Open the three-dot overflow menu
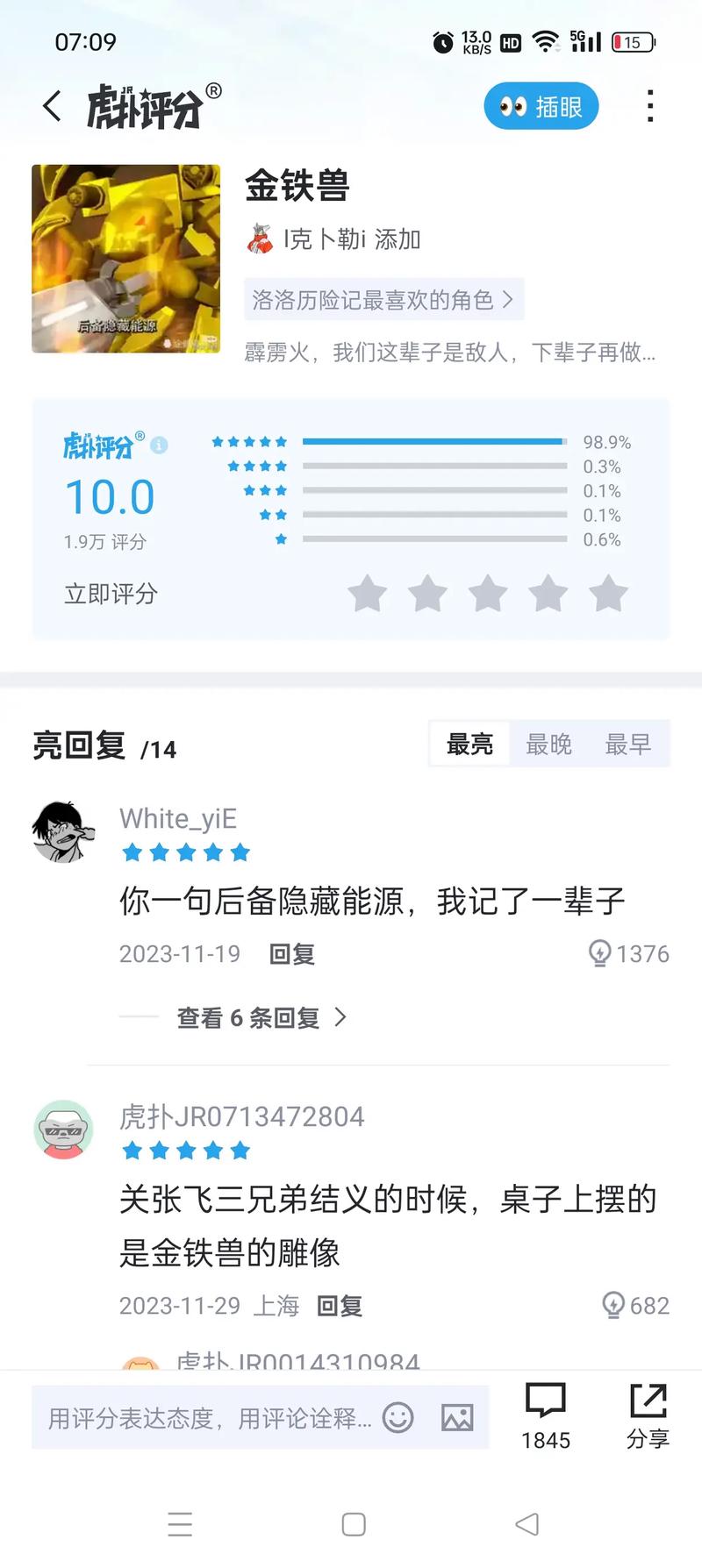Viewport: 702px width, 1568px height. [x=650, y=105]
